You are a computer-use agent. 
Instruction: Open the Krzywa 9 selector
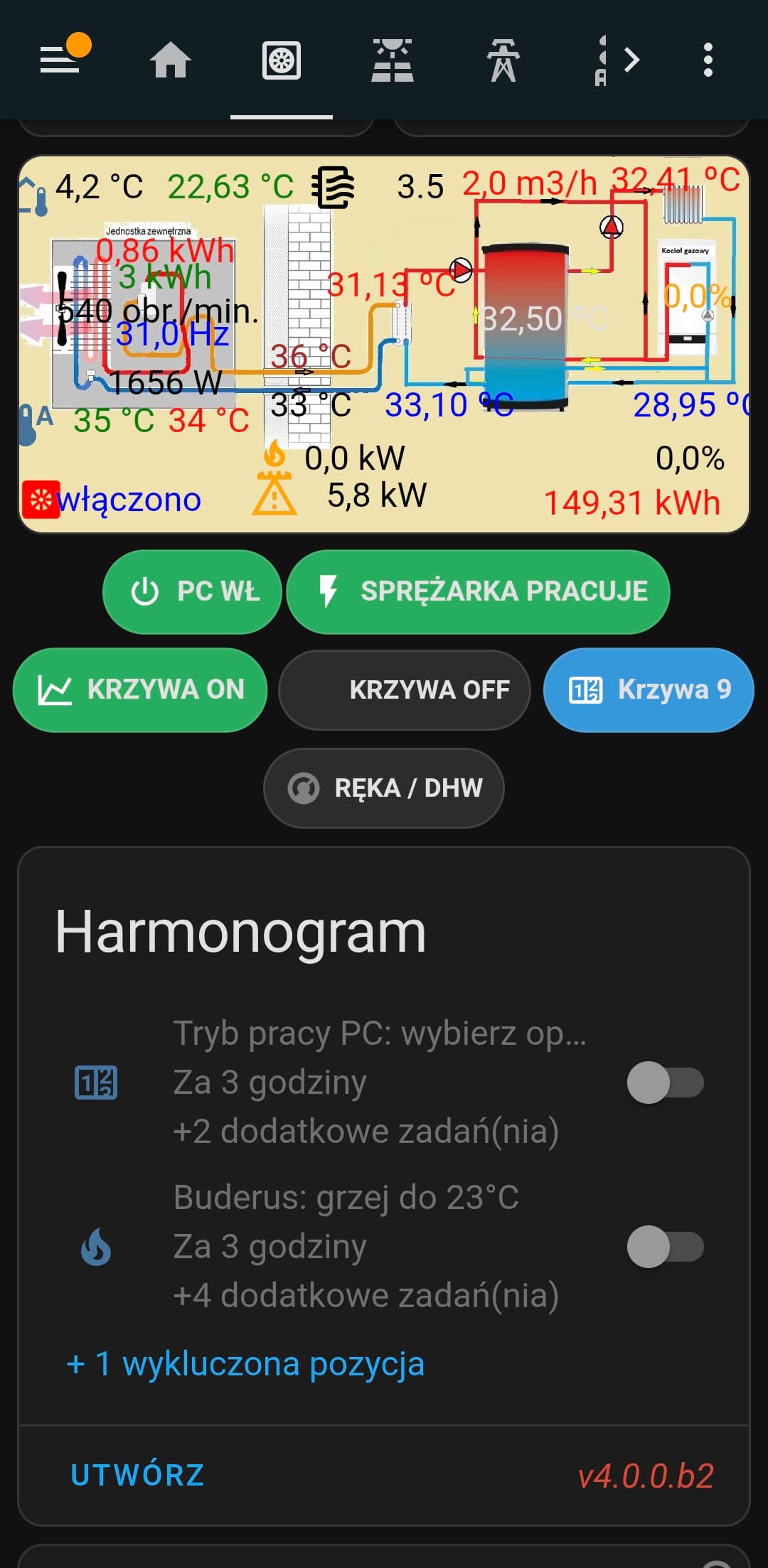click(649, 689)
